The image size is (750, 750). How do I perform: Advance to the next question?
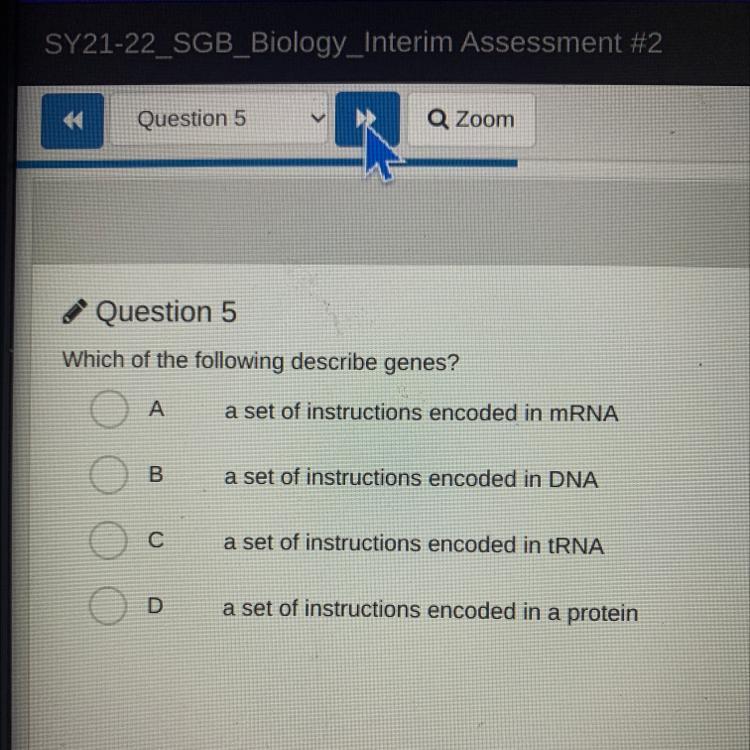(x=366, y=120)
